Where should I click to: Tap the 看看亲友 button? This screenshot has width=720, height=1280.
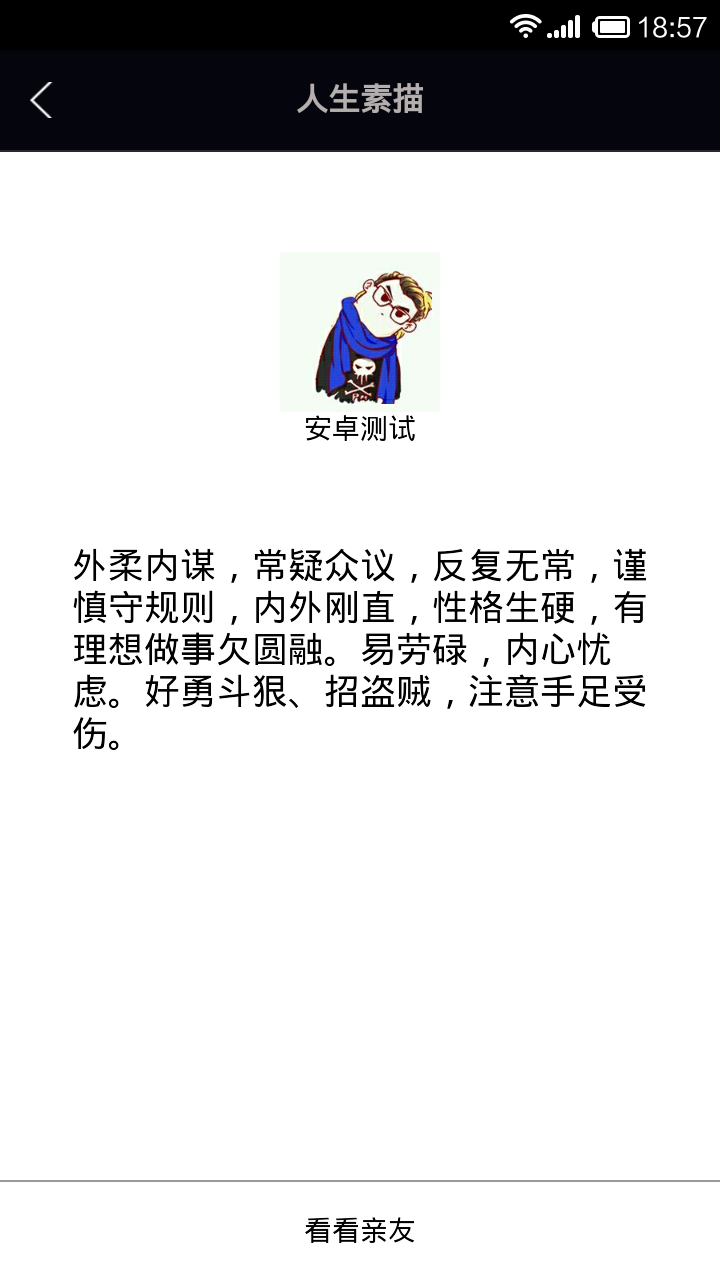pyautogui.click(x=360, y=1230)
